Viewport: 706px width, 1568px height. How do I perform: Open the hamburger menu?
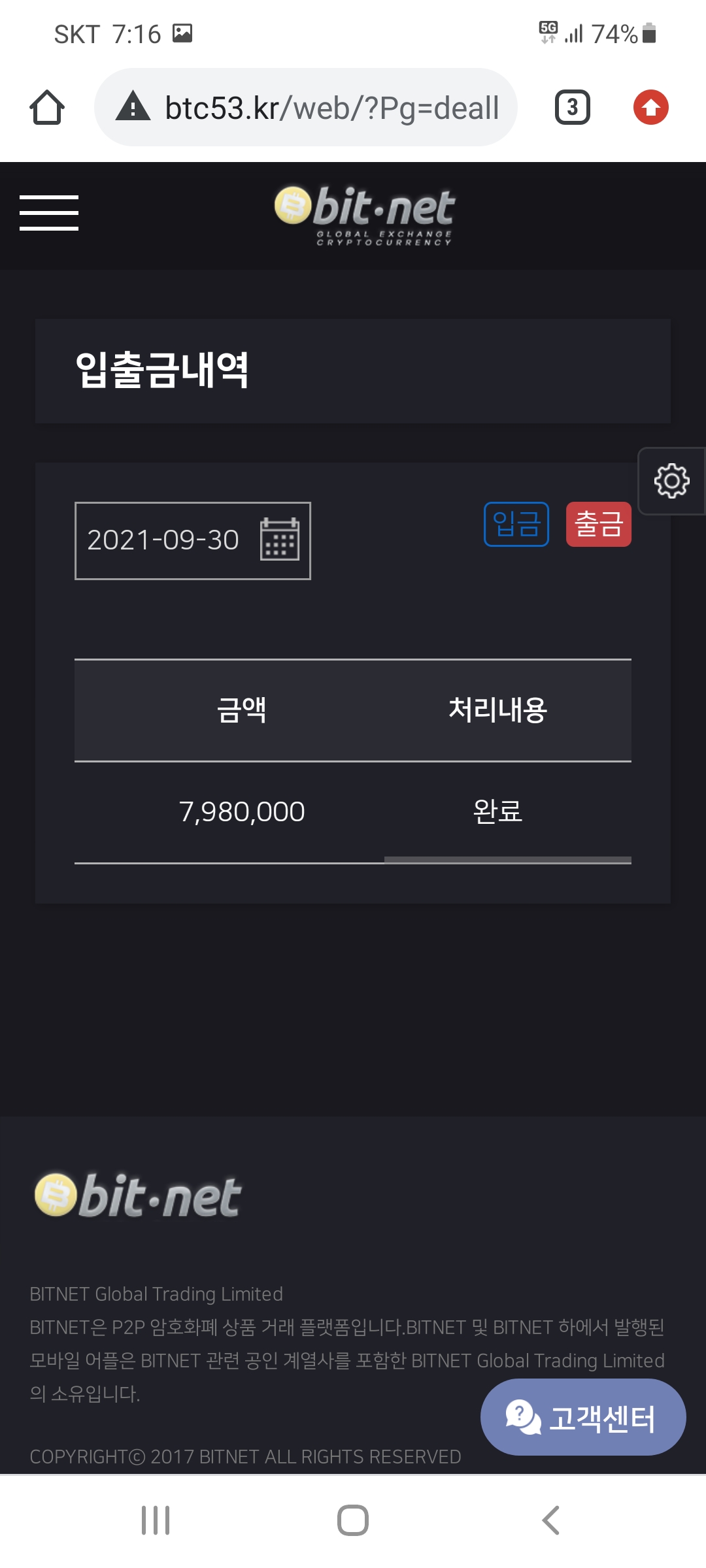click(x=49, y=213)
